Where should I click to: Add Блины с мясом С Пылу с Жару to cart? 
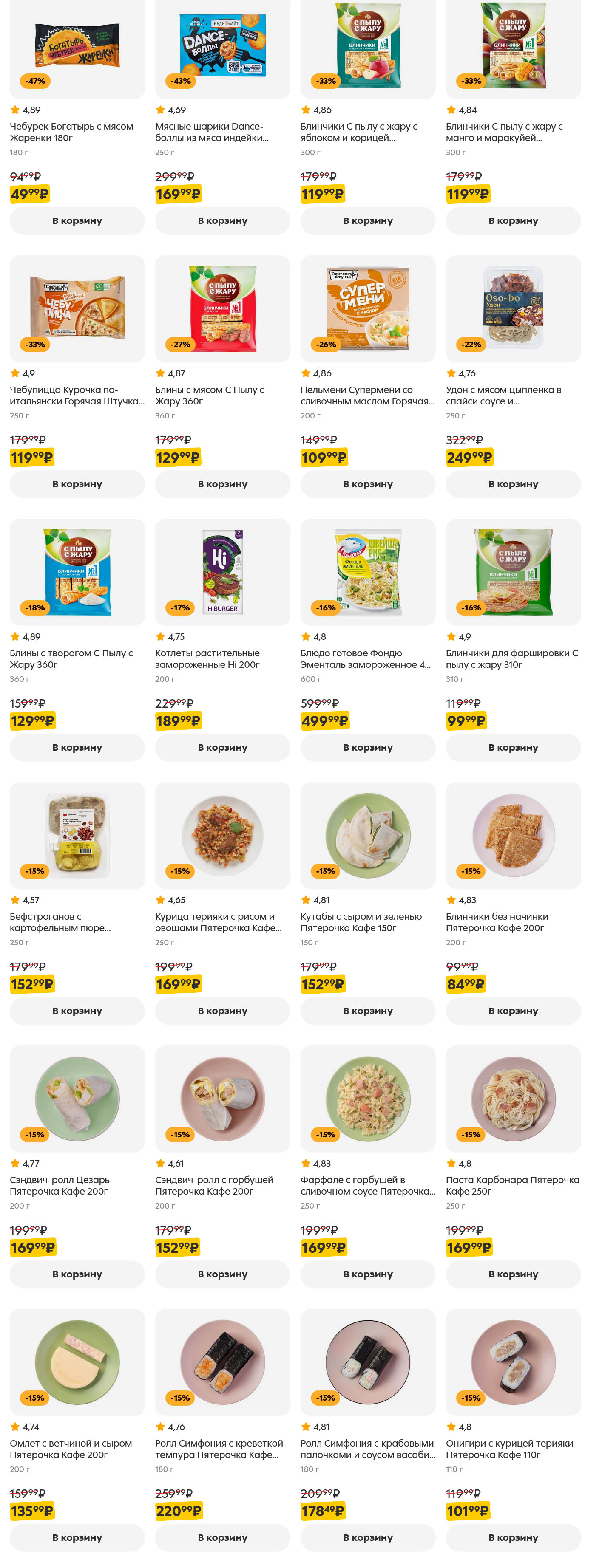coord(222,484)
